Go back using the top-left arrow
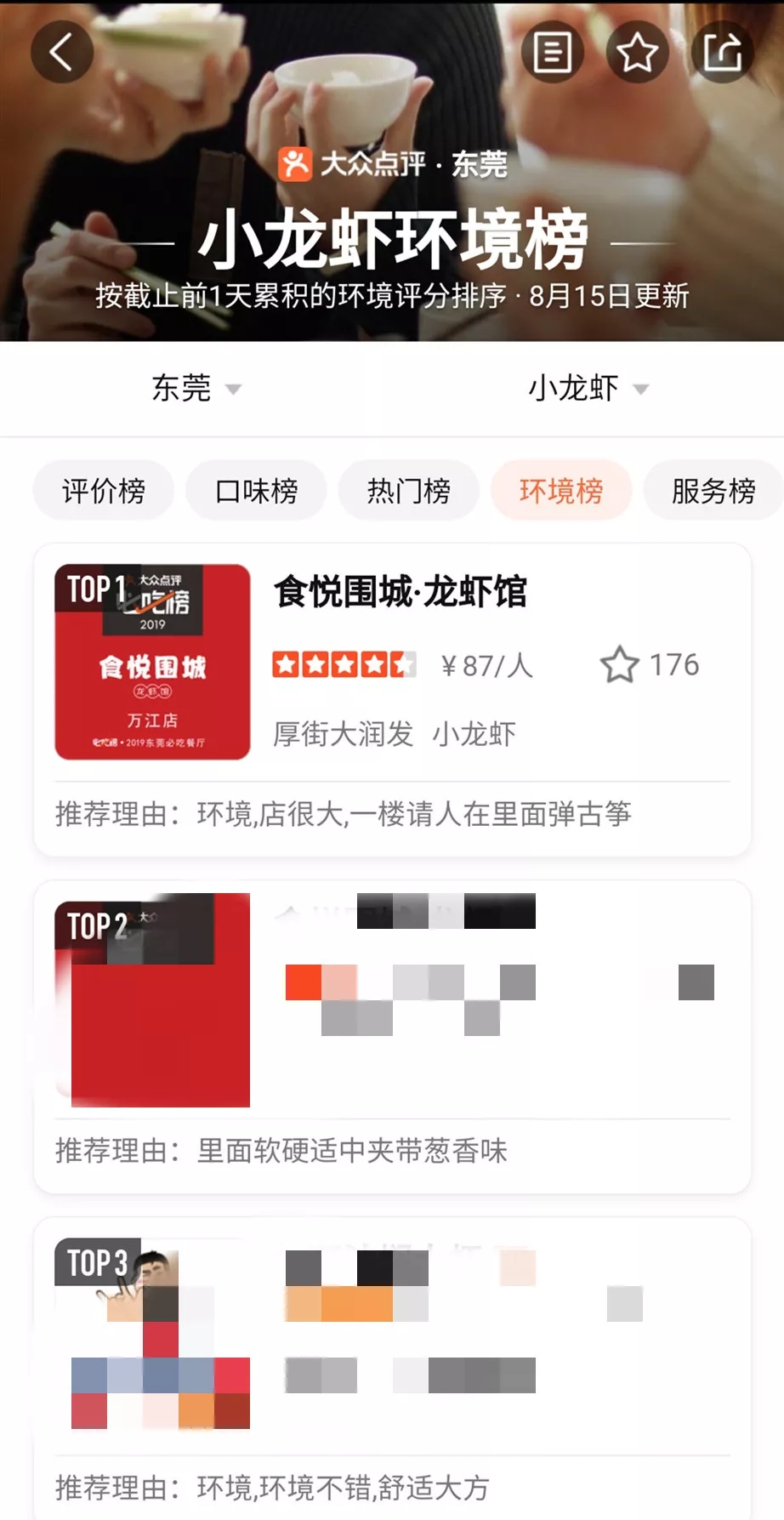Screen dimensions: 784x1520 pyautogui.click(x=61, y=52)
